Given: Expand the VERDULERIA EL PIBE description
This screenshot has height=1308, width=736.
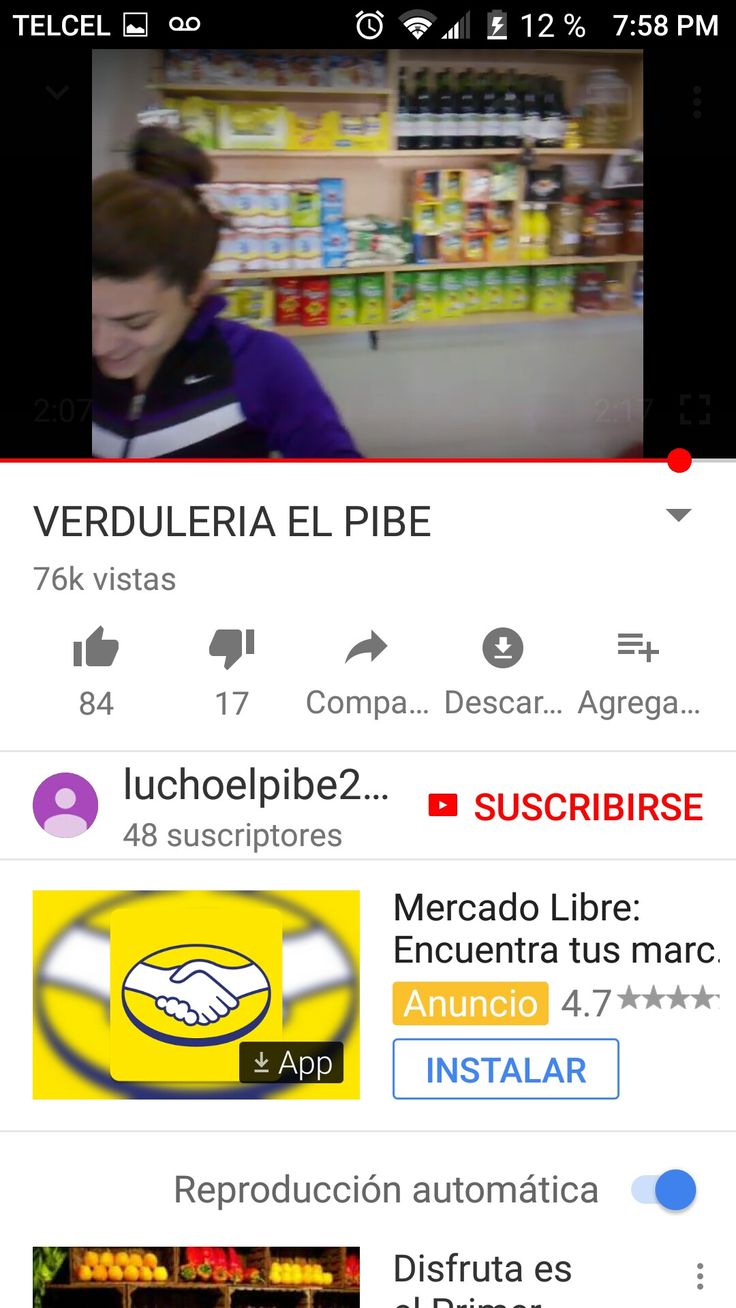Looking at the screenshot, I should point(679,516).
